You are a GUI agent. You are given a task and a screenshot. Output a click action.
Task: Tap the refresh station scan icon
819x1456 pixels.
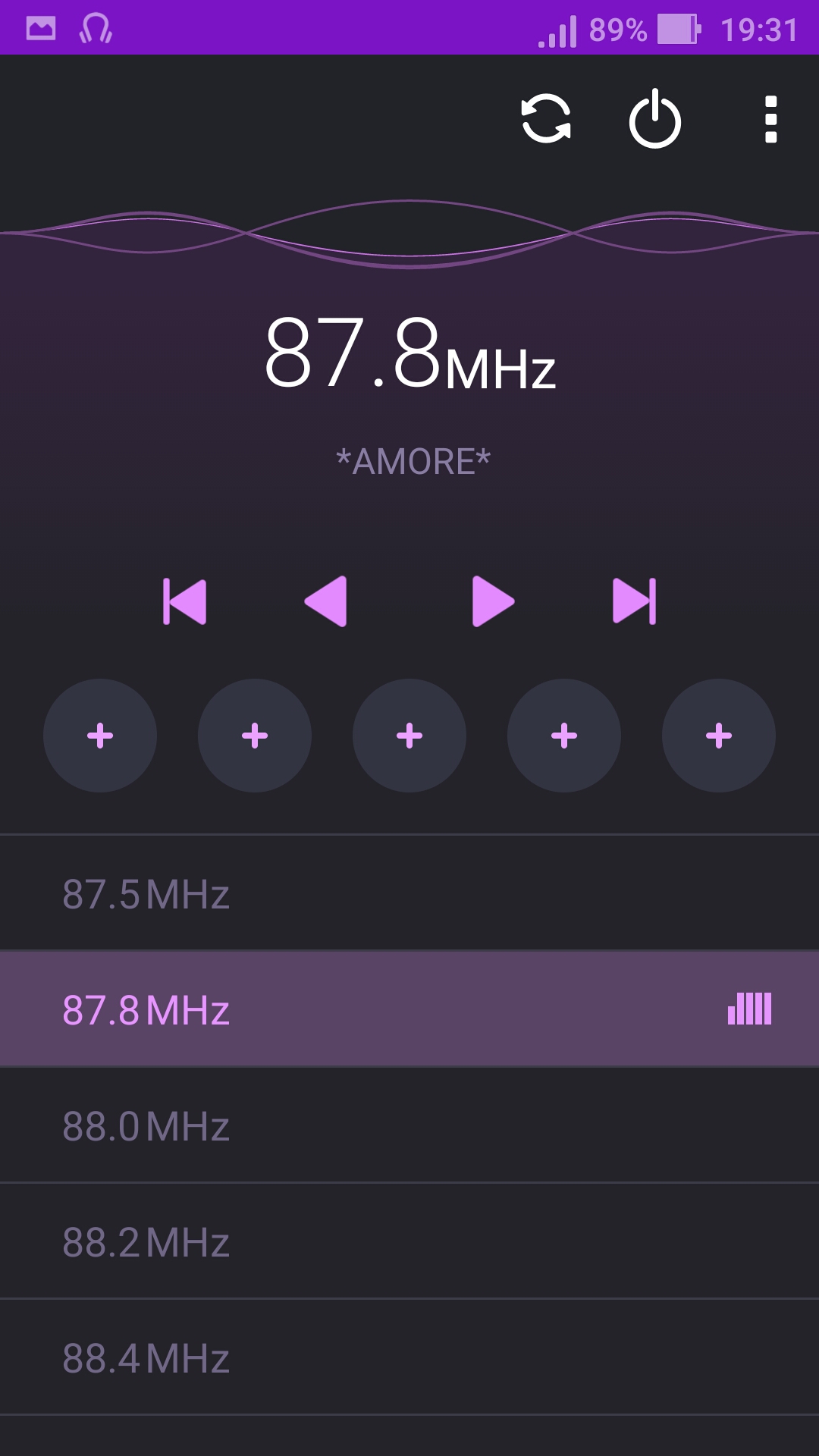click(546, 119)
